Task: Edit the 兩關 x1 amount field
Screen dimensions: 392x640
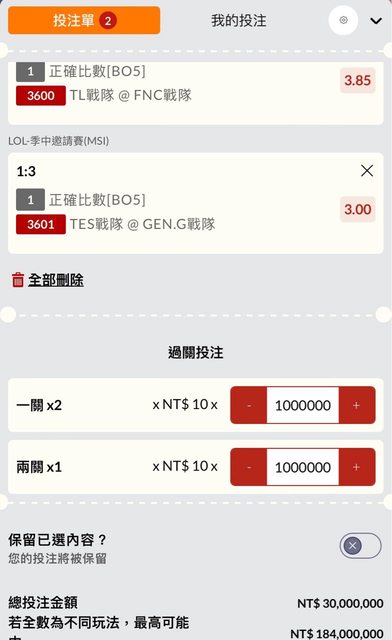Action: (303, 467)
